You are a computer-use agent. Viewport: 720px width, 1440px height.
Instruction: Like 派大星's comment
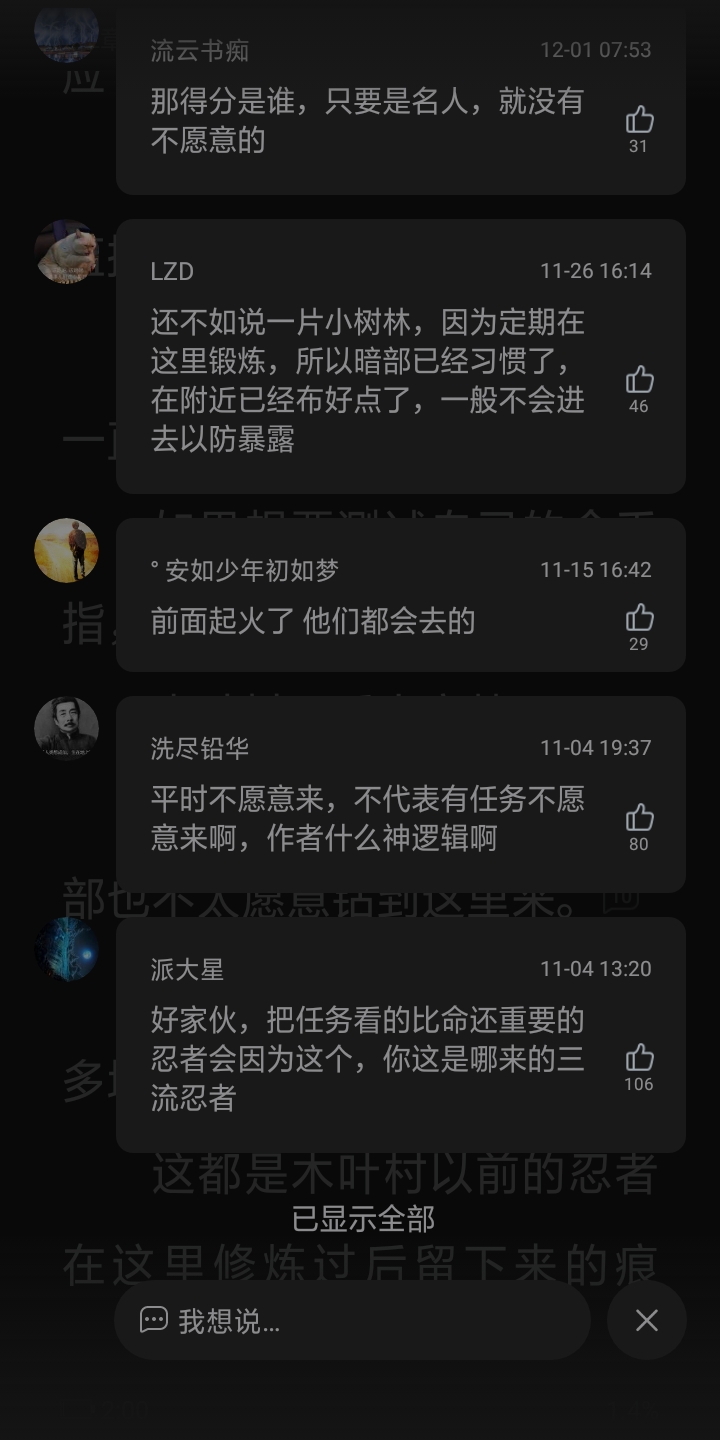click(x=639, y=1058)
